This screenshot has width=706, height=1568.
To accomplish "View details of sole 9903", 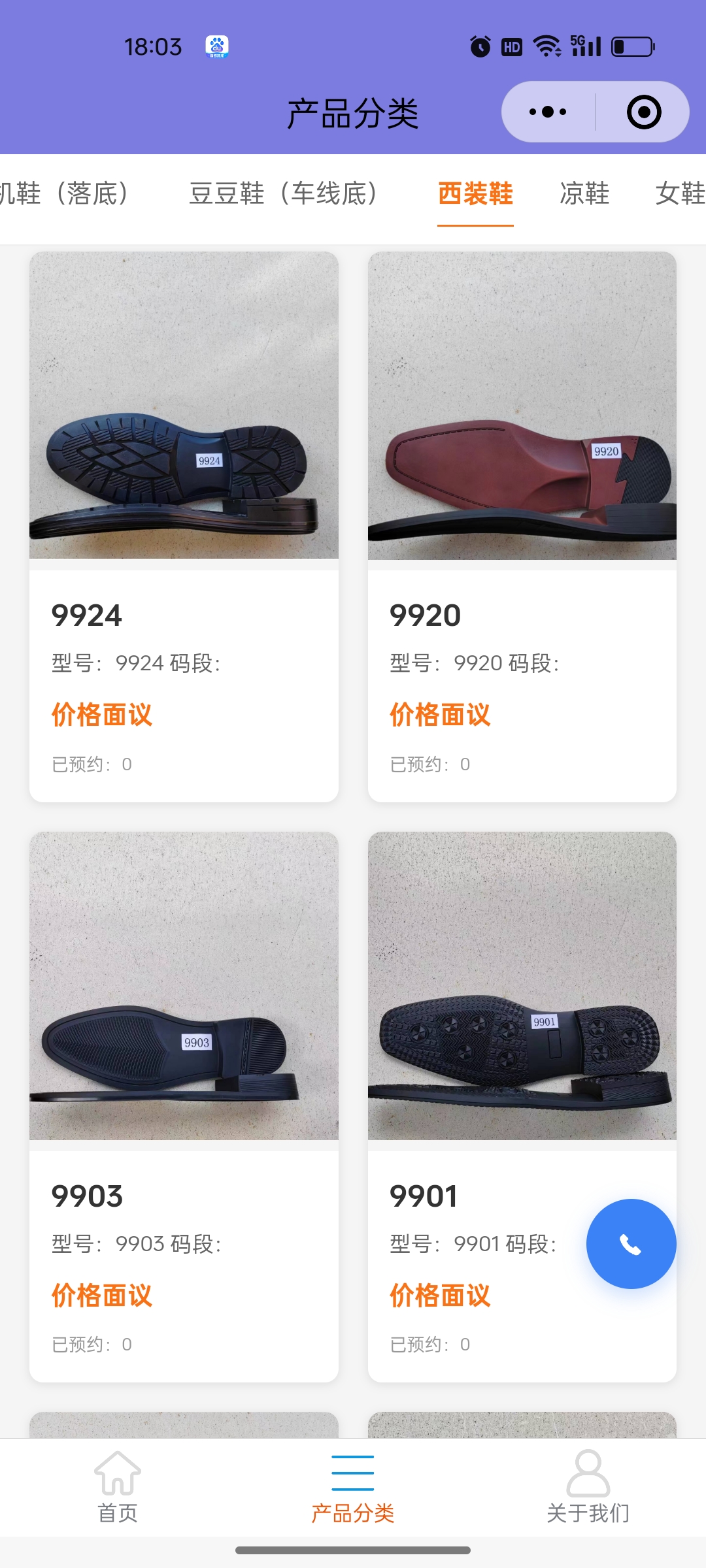I will click(184, 1106).
